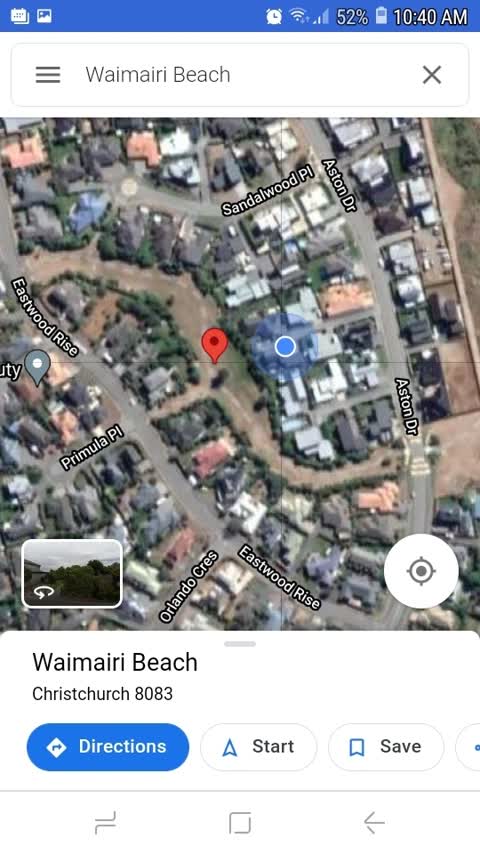Open recent apps from navigation bar
Viewport: 480px width, 854px height.
pyautogui.click(x=104, y=822)
